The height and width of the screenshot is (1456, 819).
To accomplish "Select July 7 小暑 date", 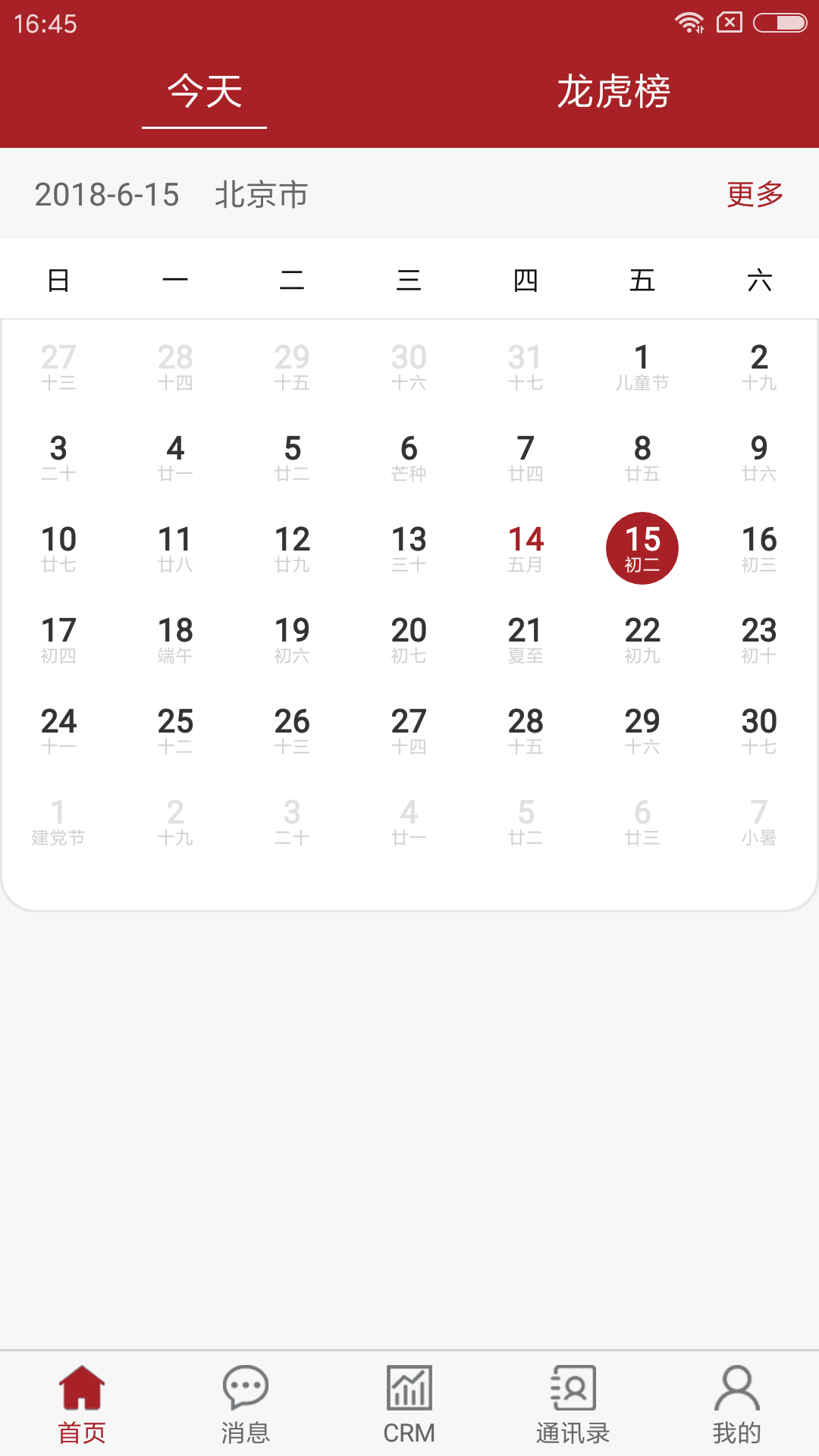I will click(759, 821).
